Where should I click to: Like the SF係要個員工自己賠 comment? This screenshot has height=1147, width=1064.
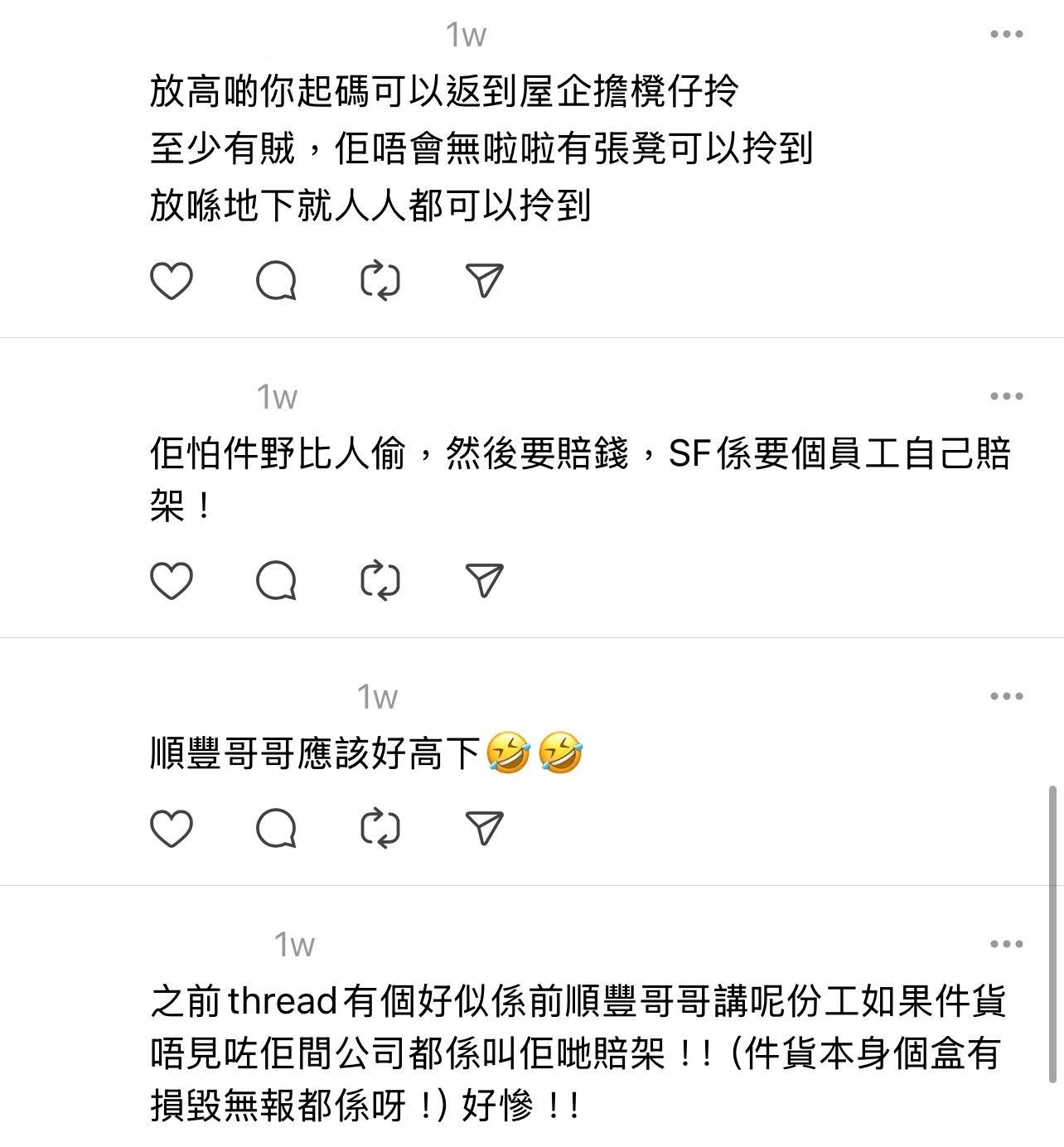pos(172,581)
